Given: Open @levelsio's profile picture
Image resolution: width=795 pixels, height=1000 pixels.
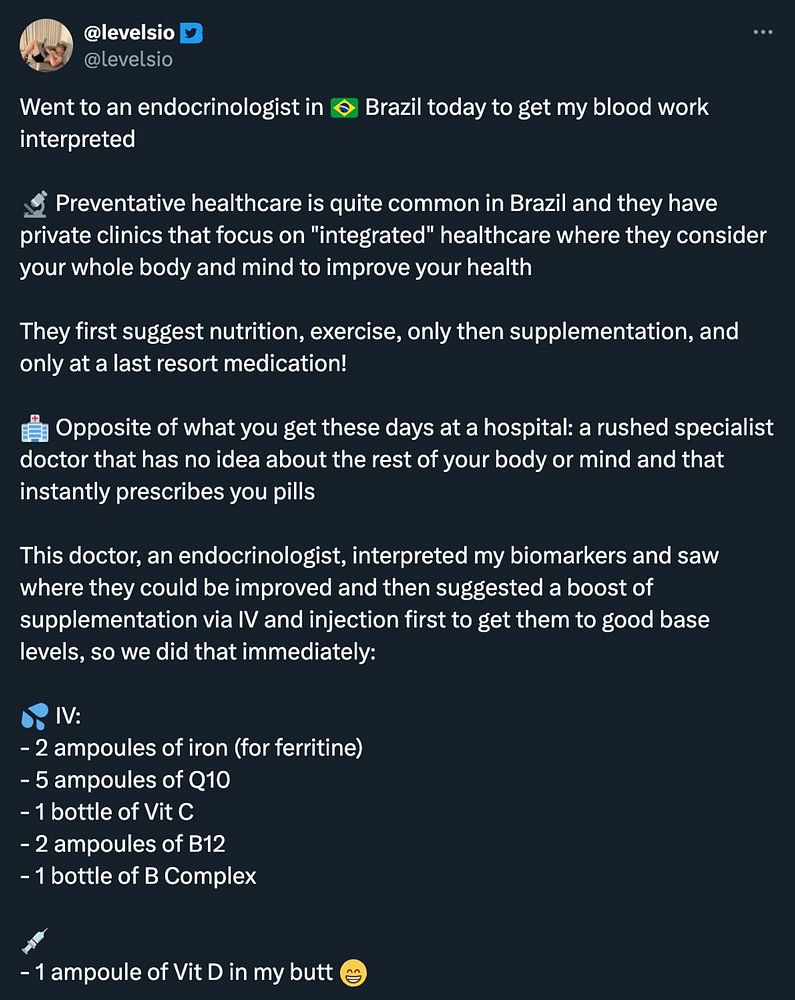Looking at the screenshot, I should 46,46.
